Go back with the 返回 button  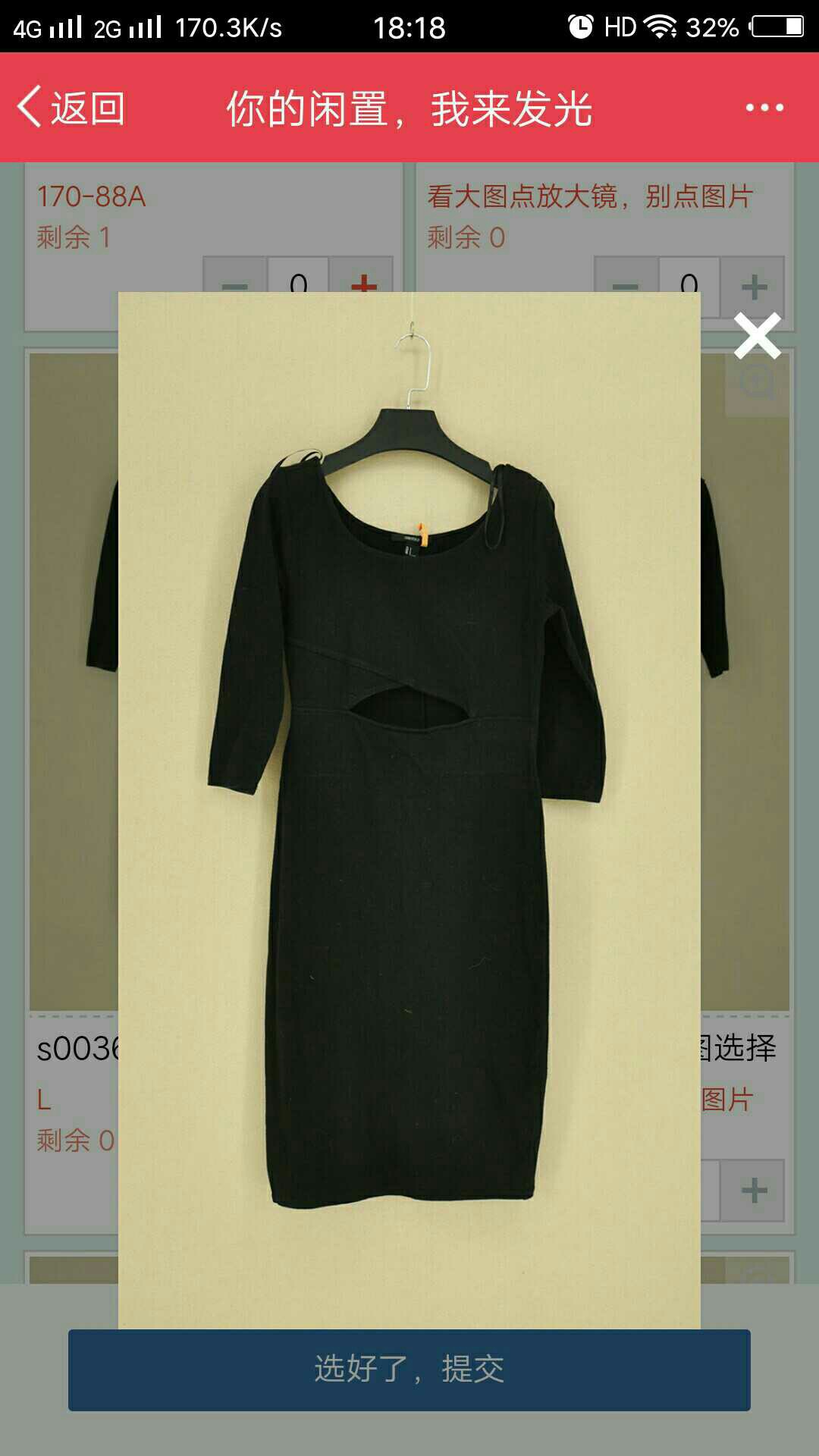click(x=71, y=108)
